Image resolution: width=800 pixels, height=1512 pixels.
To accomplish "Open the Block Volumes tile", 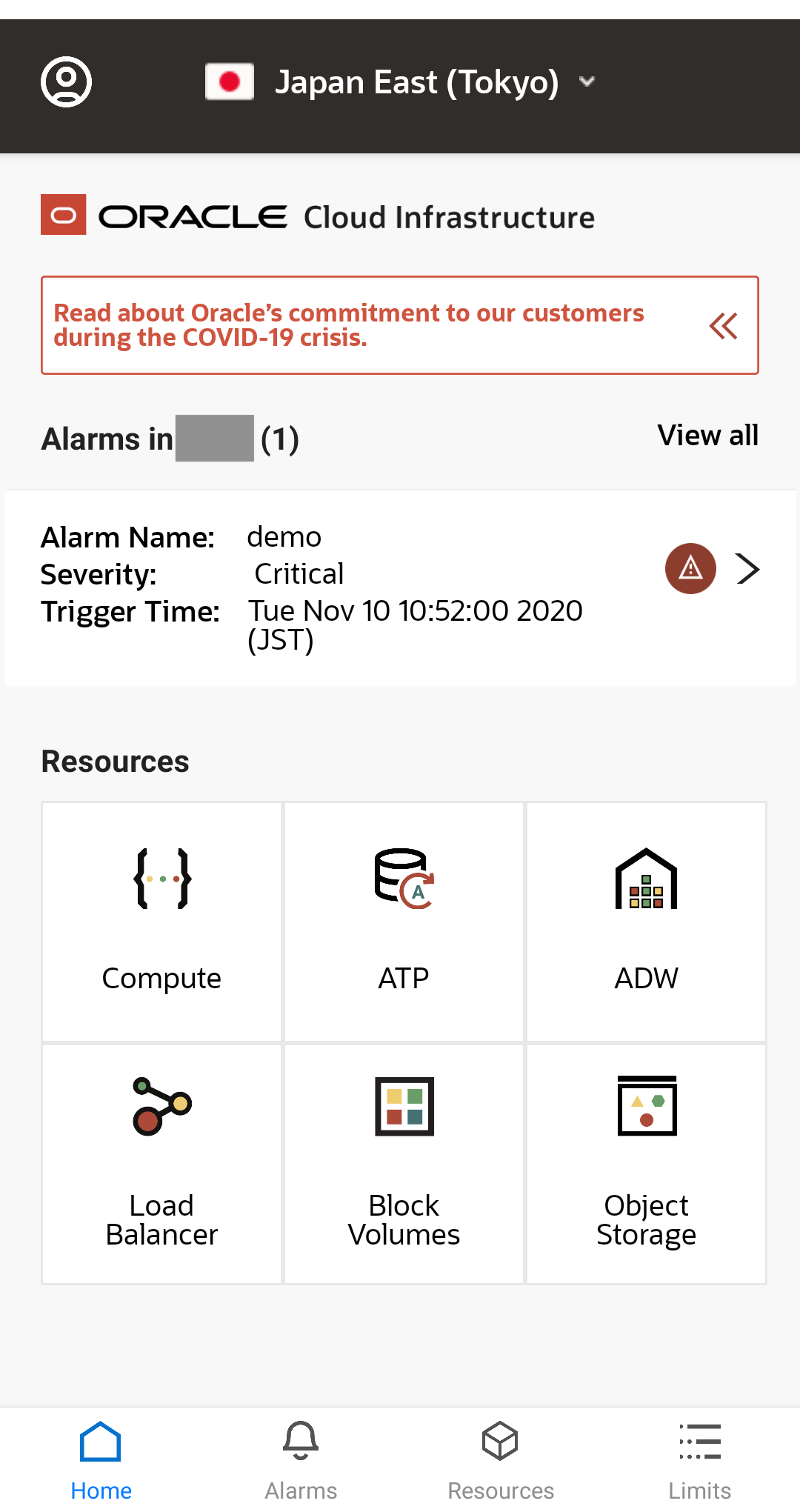I will (404, 1164).
